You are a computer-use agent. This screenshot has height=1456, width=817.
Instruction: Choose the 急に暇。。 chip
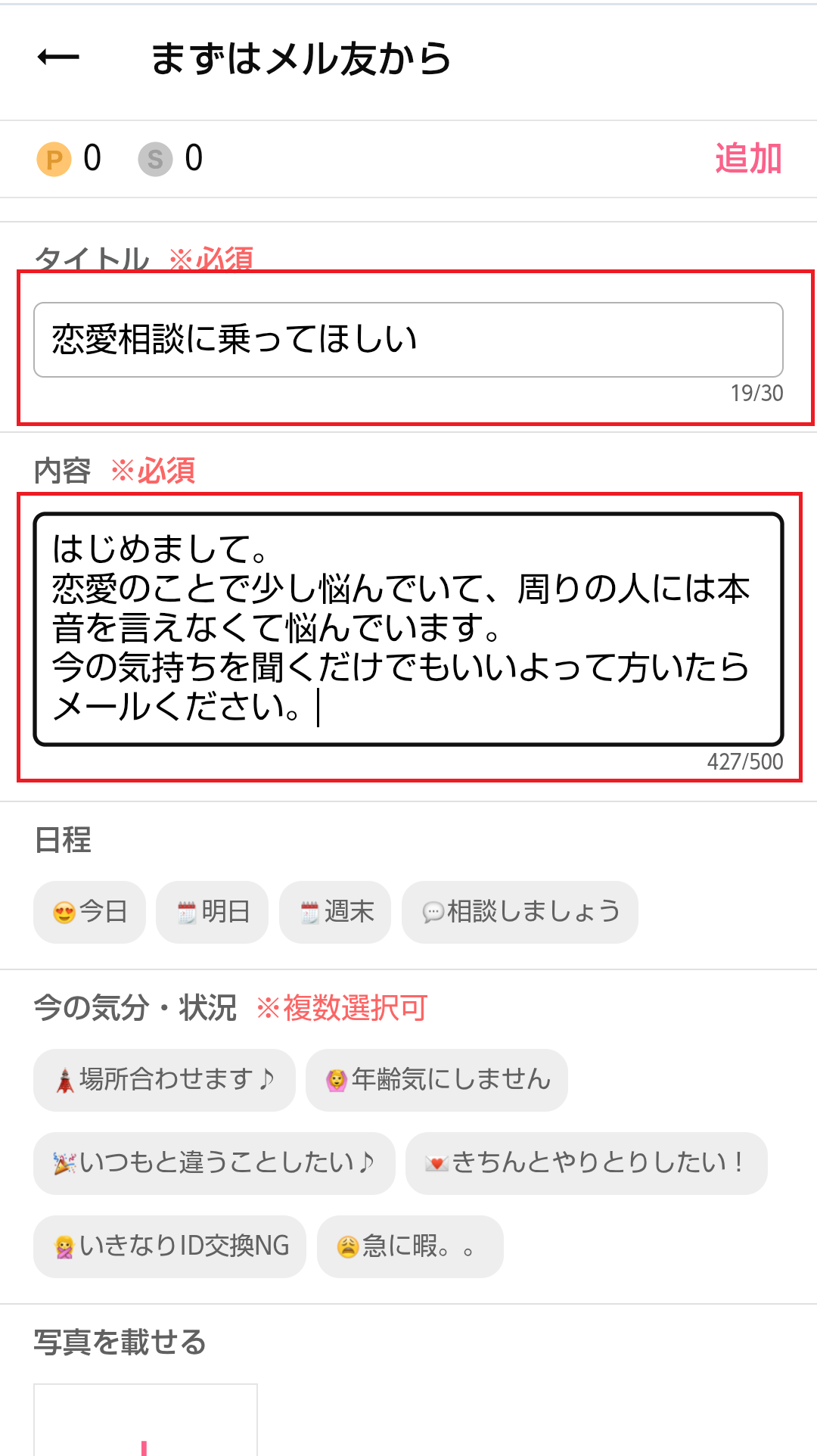(x=410, y=1246)
